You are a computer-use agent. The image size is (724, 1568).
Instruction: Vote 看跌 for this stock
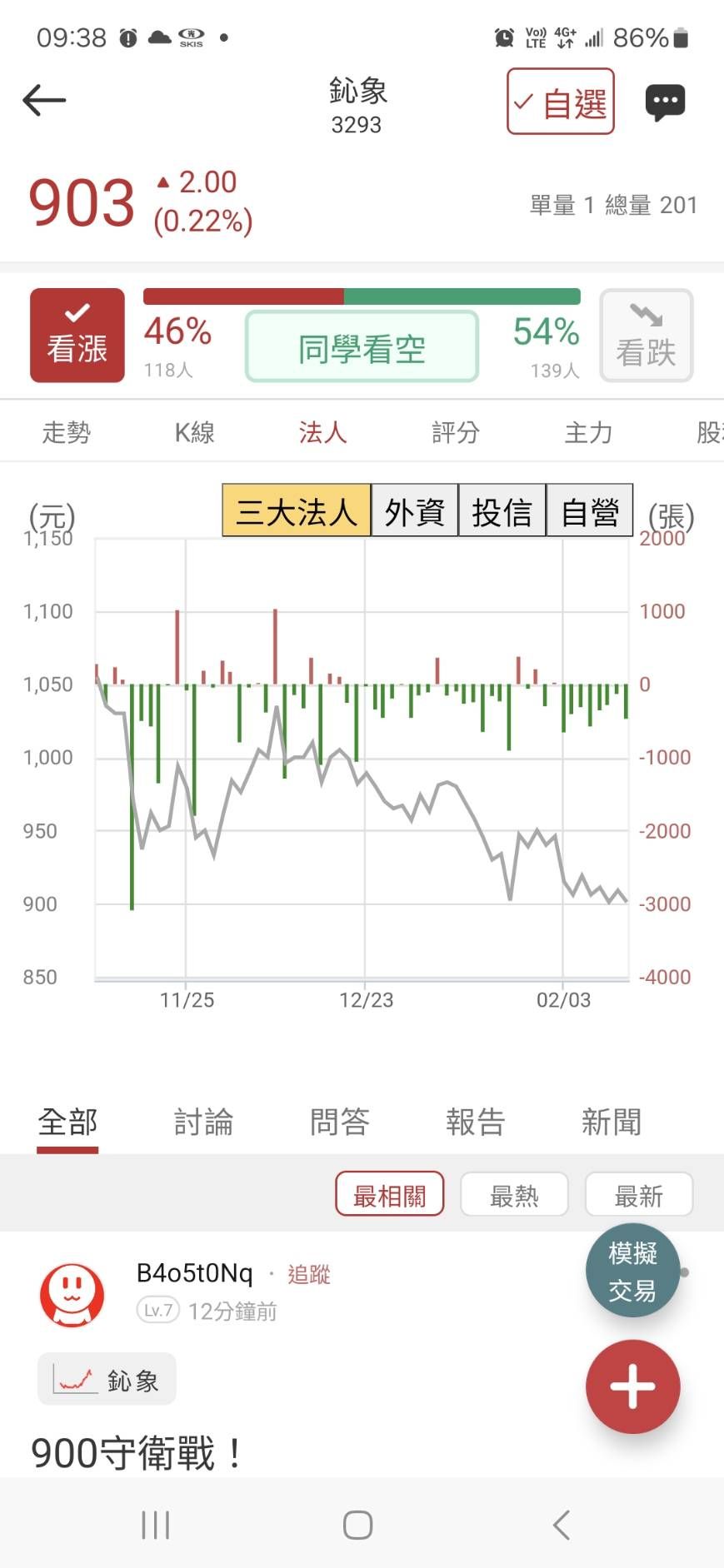646,336
